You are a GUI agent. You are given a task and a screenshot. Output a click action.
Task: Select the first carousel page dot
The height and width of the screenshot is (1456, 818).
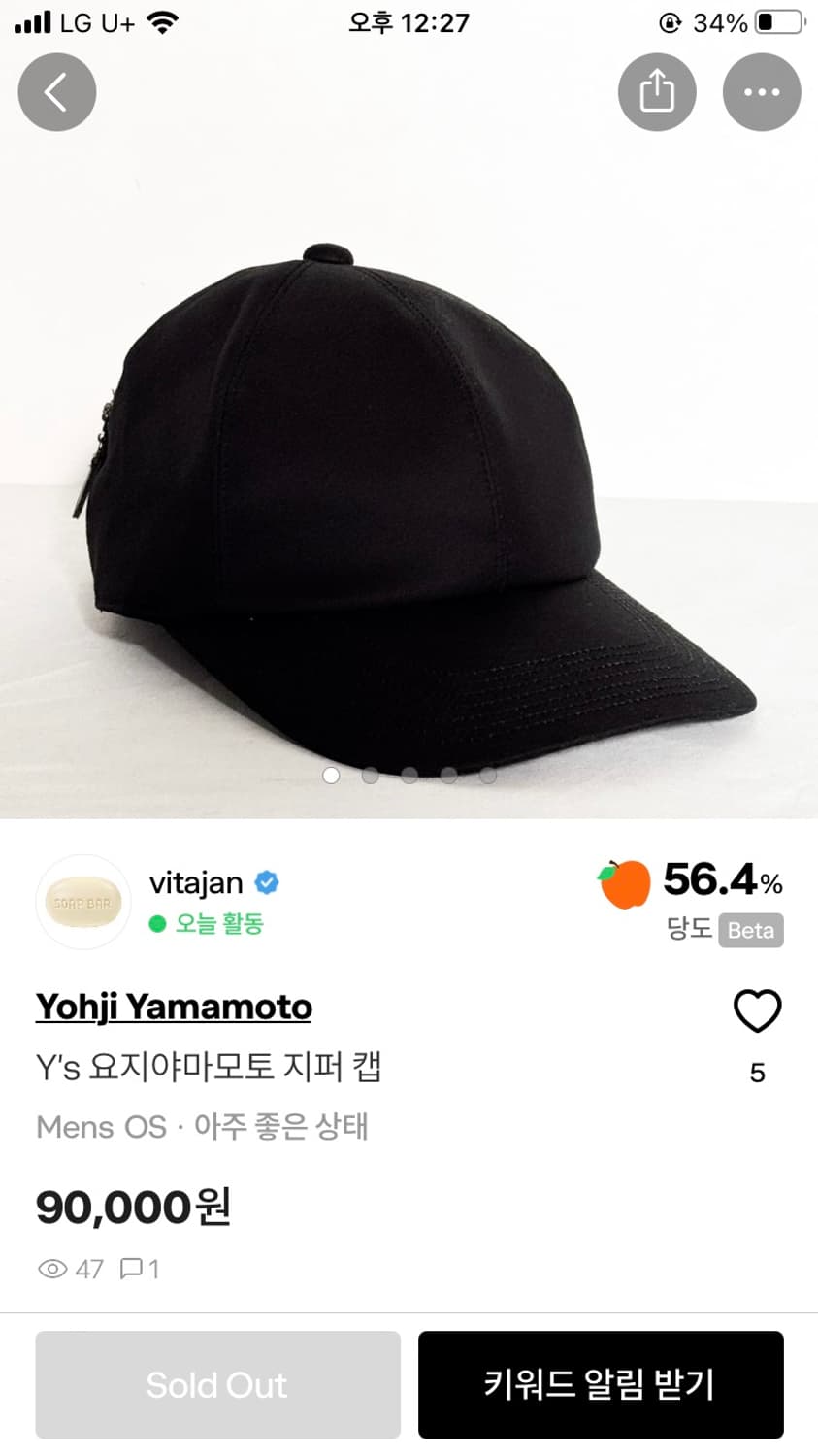coord(331,775)
